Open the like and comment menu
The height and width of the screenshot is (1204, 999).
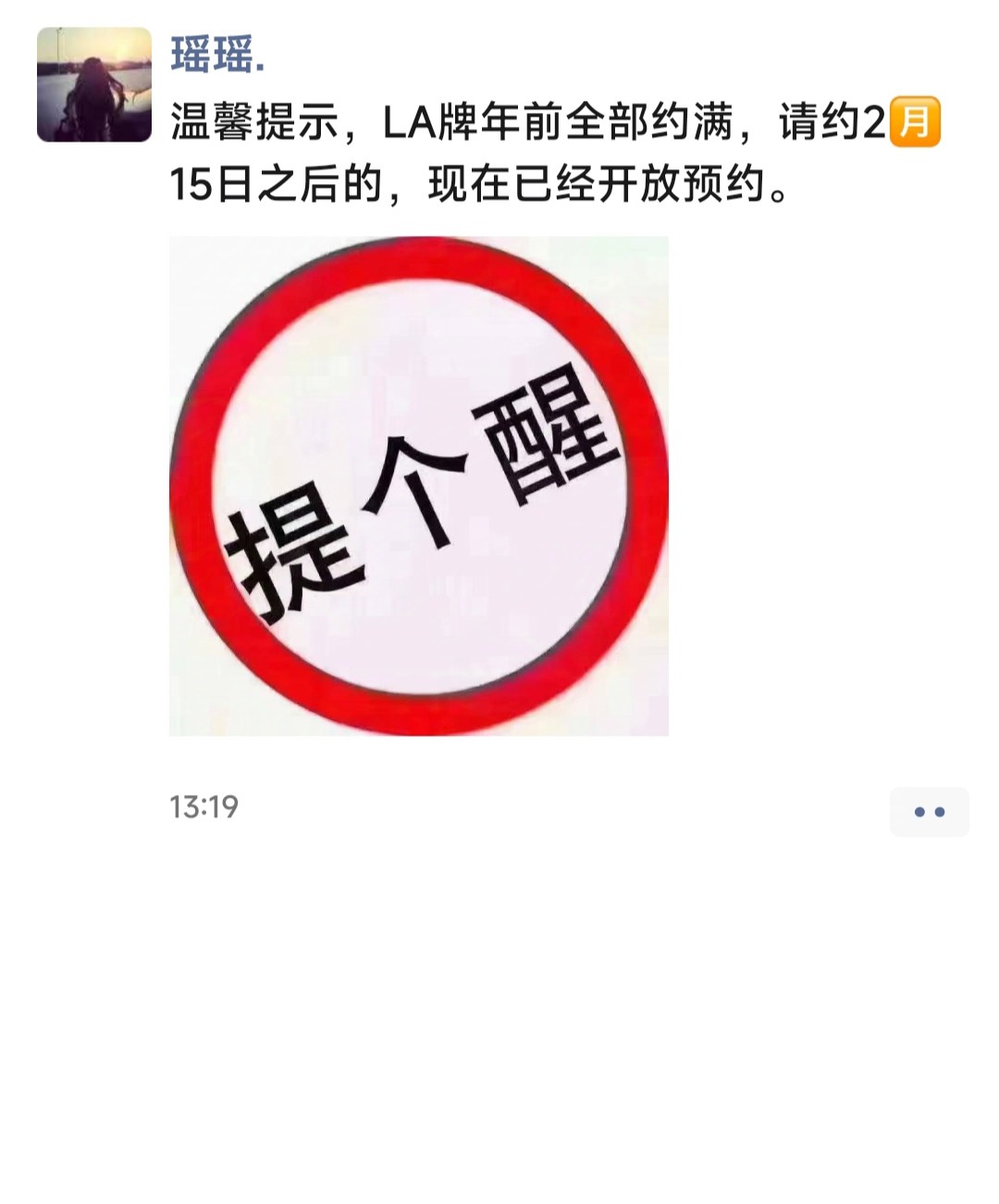coord(929,812)
